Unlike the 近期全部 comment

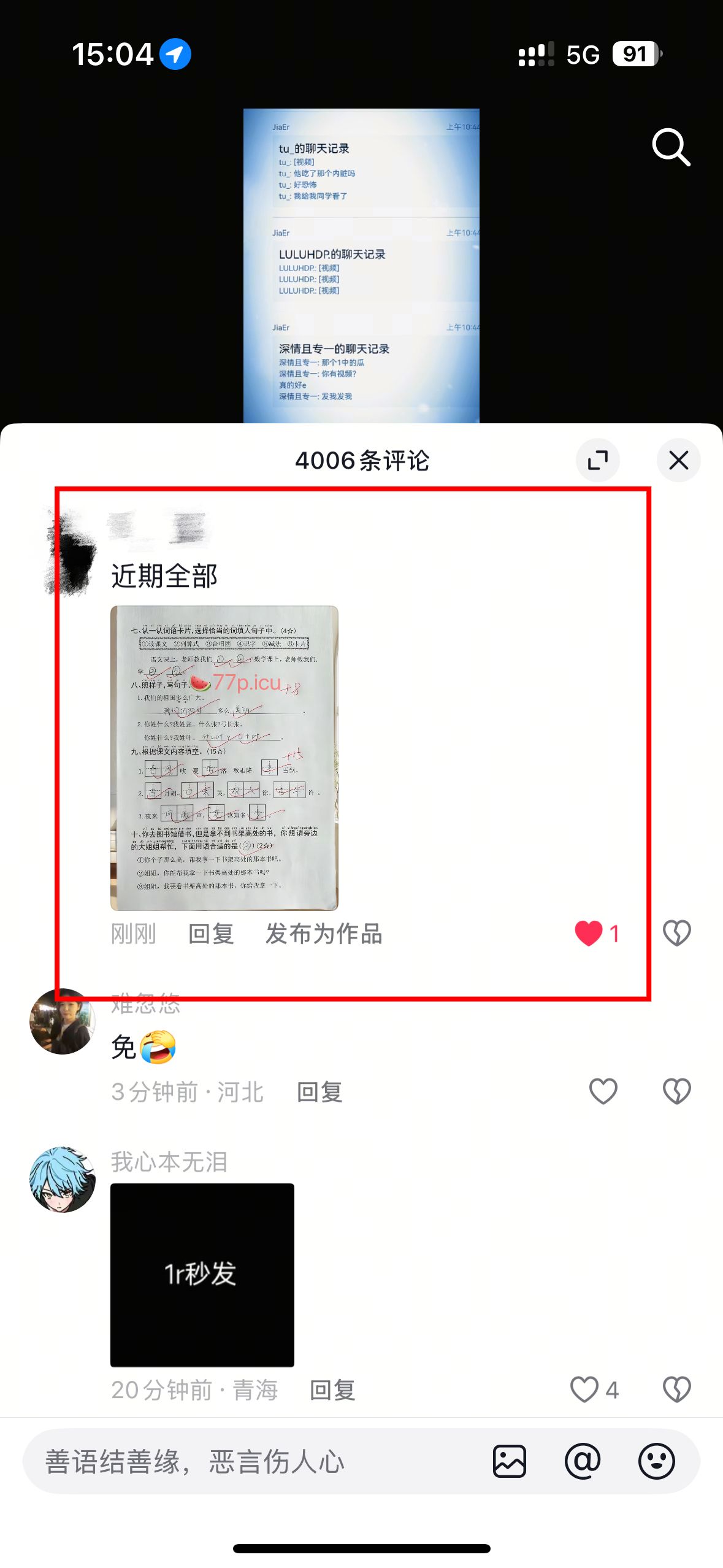[x=589, y=934]
